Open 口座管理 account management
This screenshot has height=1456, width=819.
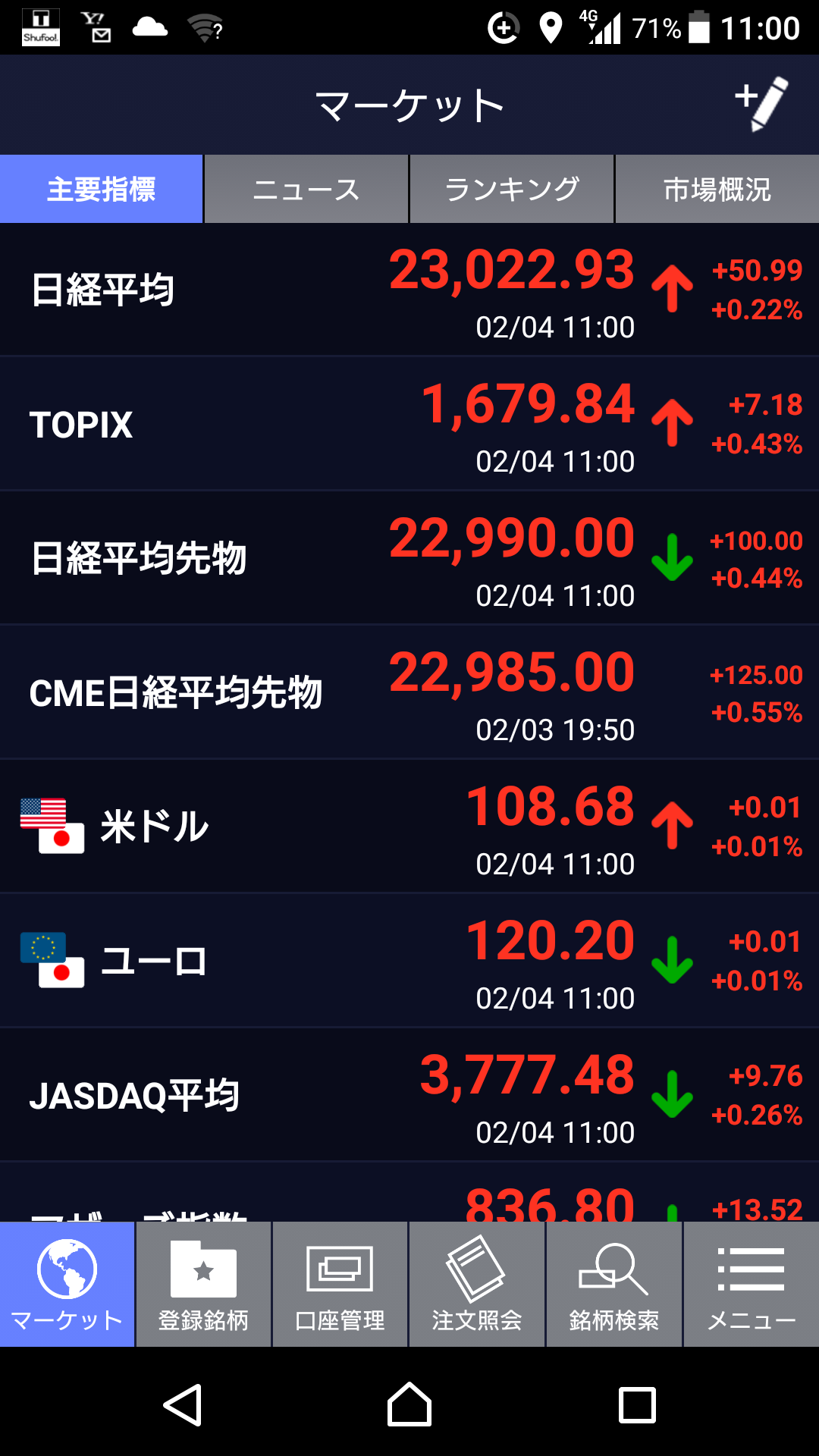[x=340, y=1285]
